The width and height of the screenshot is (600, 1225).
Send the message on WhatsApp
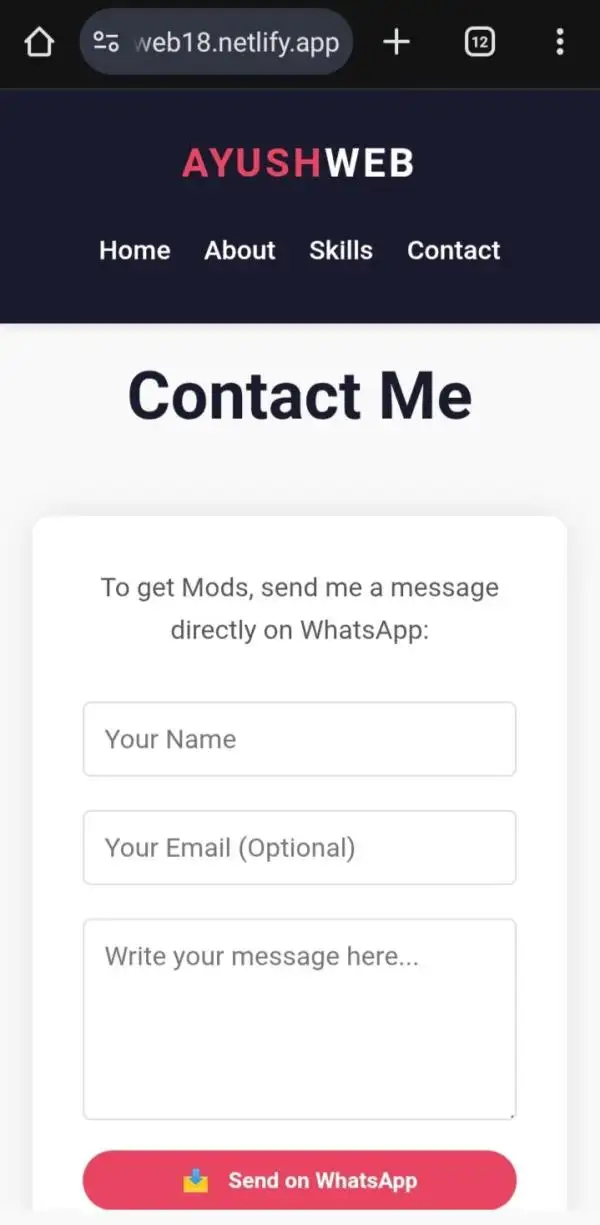pyautogui.click(x=299, y=1181)
